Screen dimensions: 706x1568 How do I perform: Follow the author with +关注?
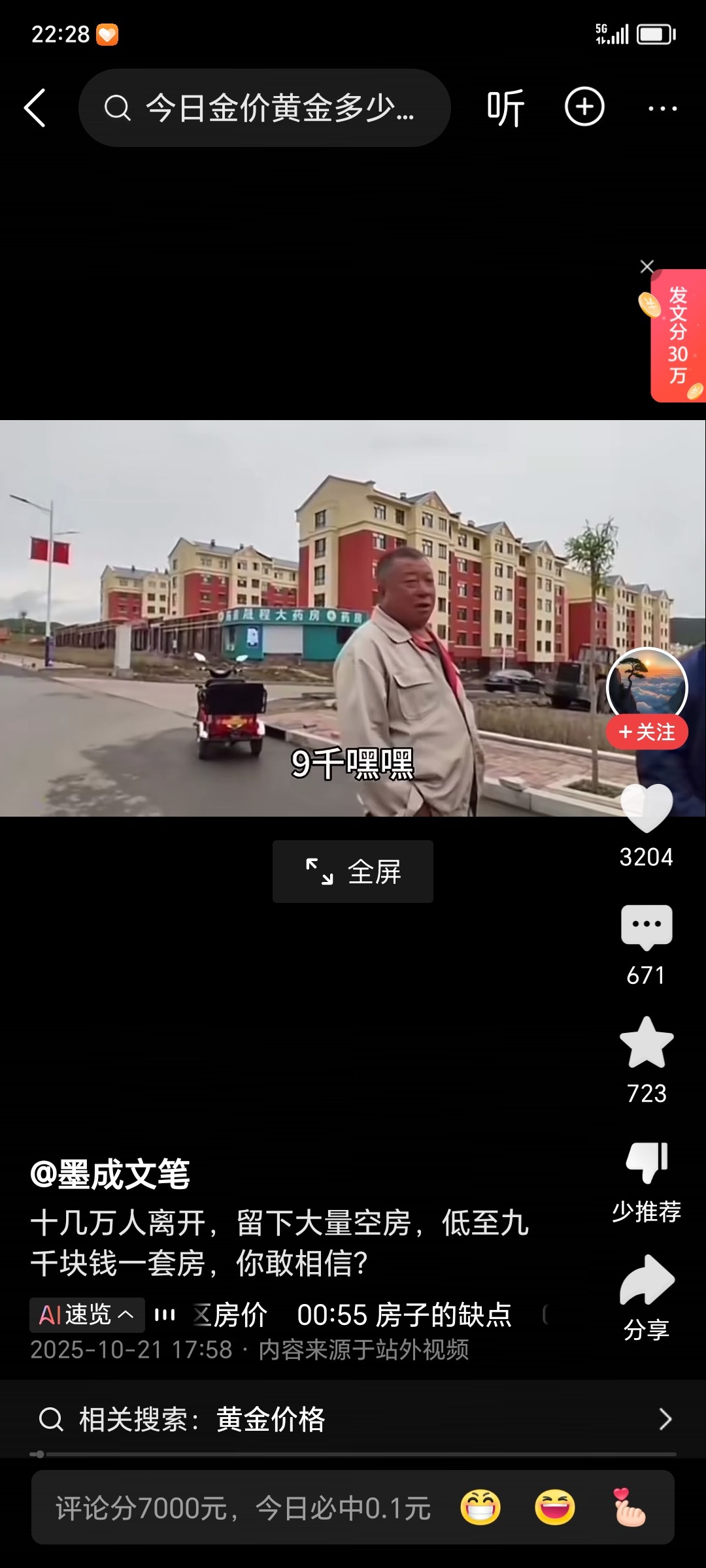(647, 732)
